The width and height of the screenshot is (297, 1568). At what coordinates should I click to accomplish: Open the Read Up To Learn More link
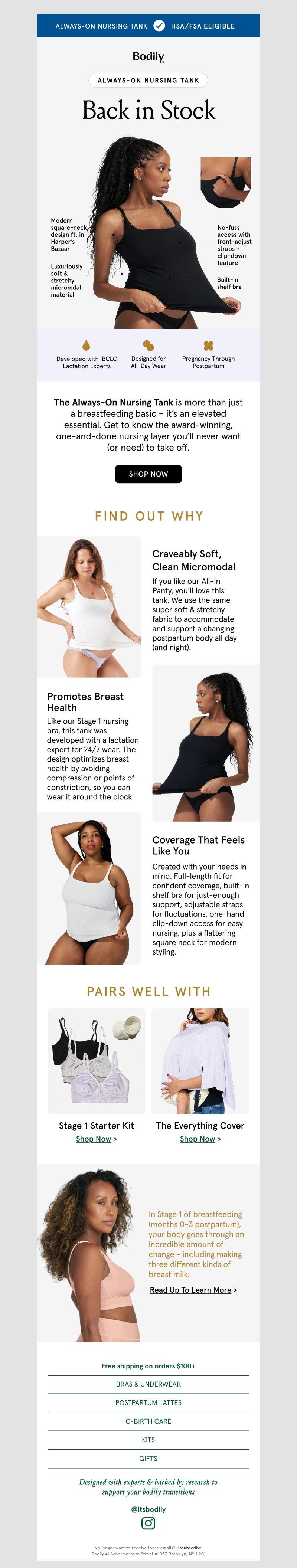[x=193, y=1290]
